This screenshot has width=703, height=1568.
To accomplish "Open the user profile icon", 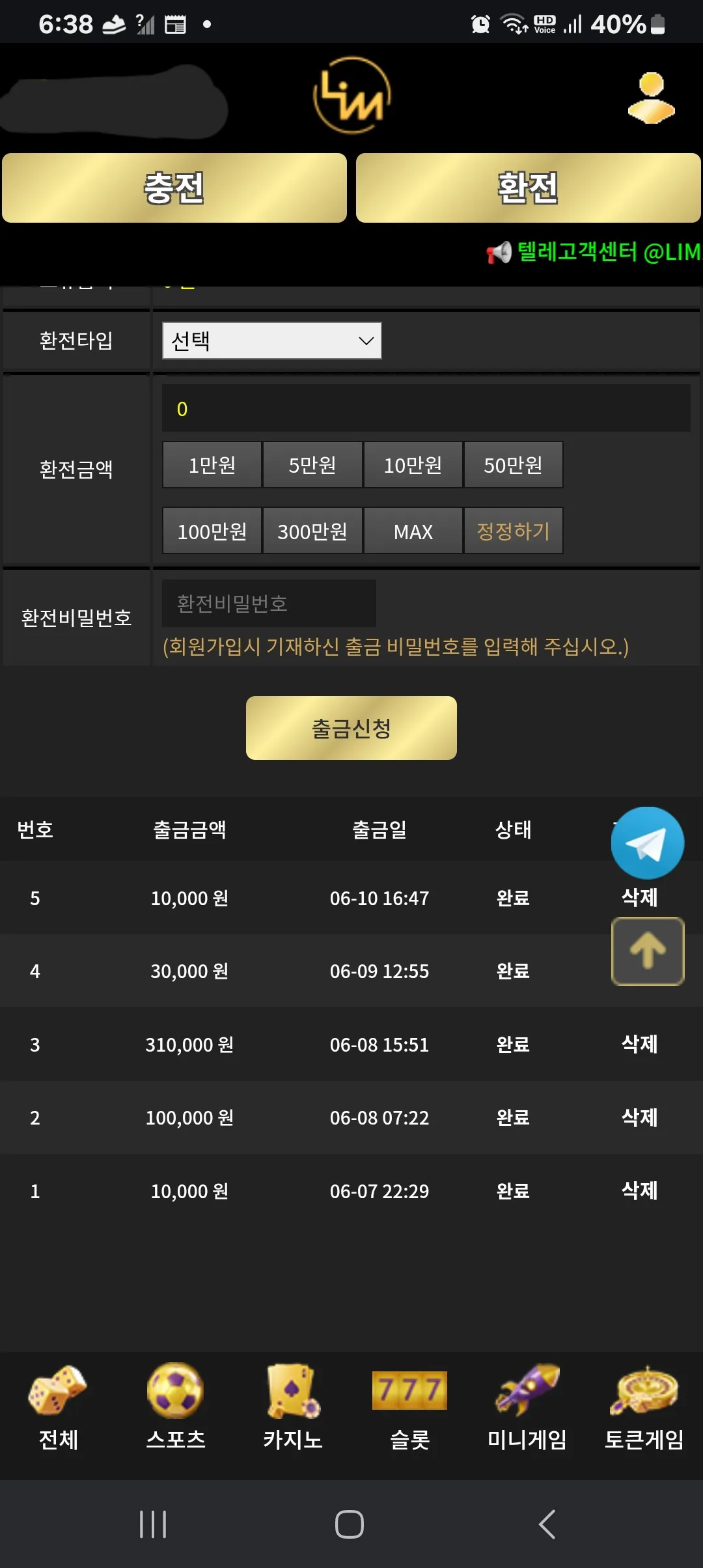I will click(651, 98).
